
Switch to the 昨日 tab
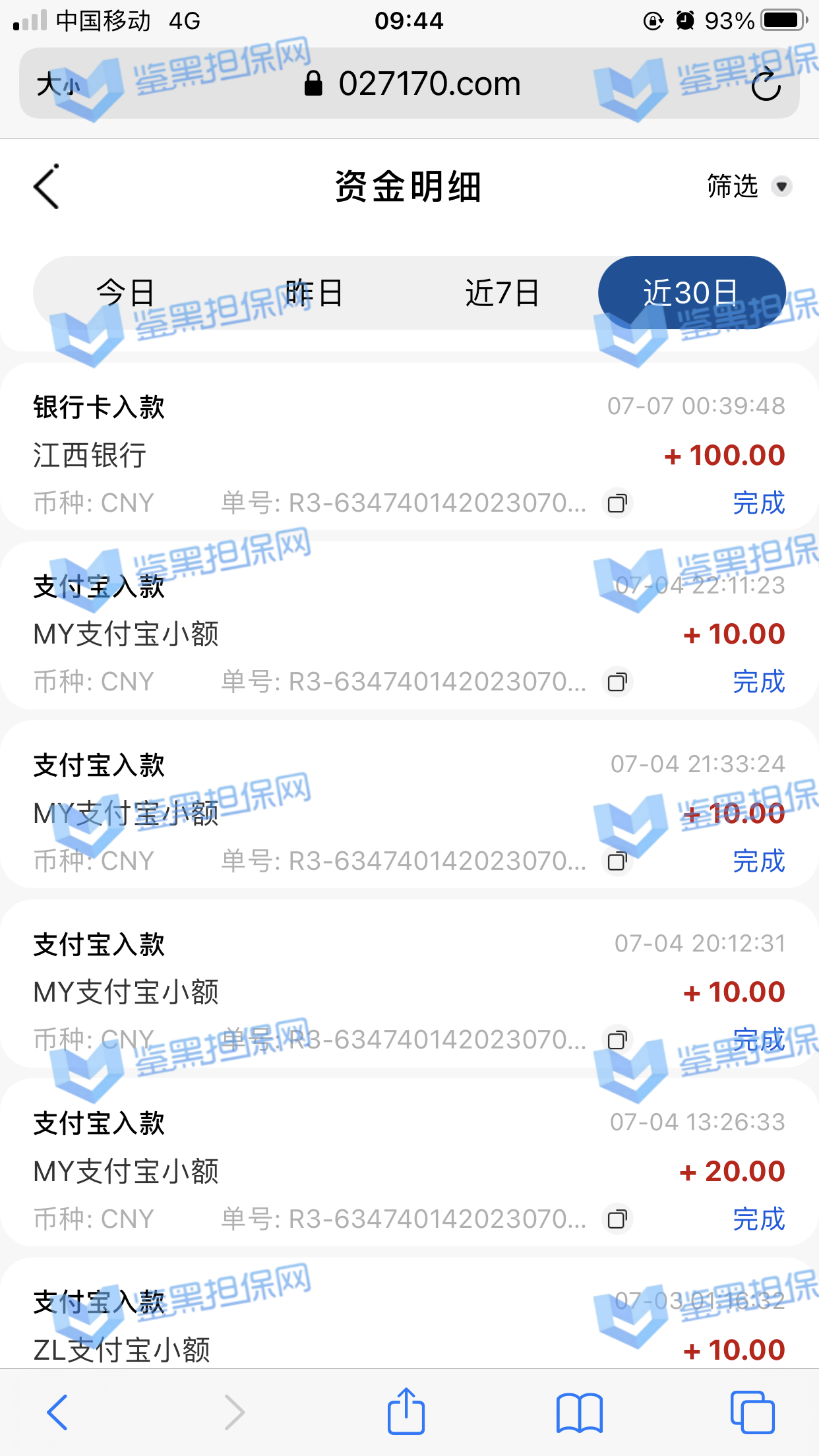point(314,293)
